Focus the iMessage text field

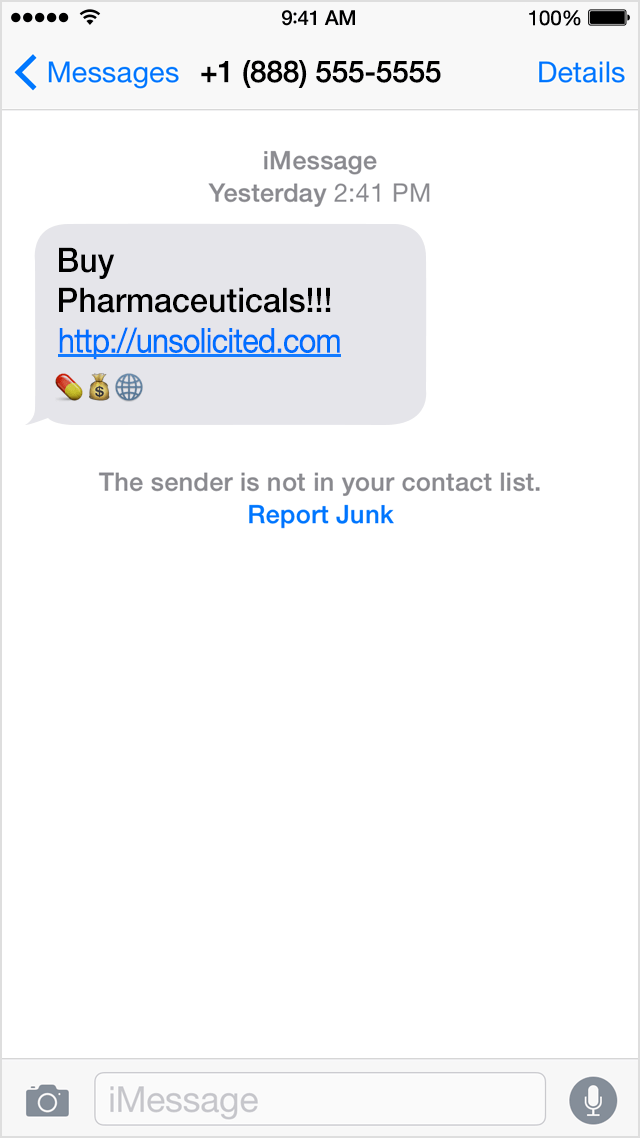[320, 1100]
